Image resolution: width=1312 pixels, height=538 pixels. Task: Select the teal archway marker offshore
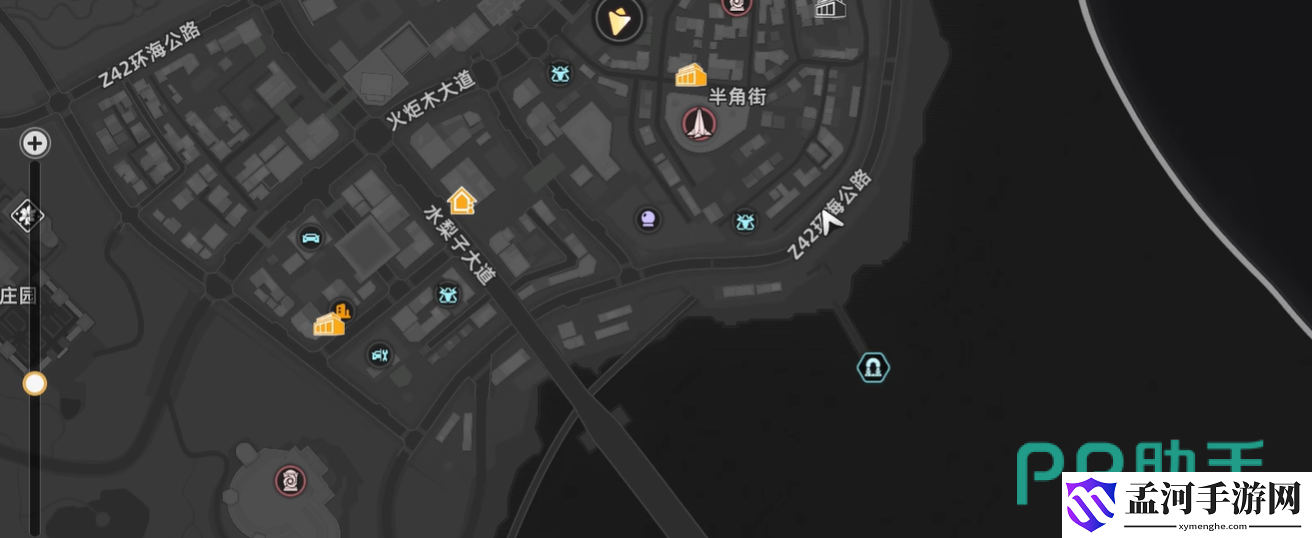click(874, 367)
